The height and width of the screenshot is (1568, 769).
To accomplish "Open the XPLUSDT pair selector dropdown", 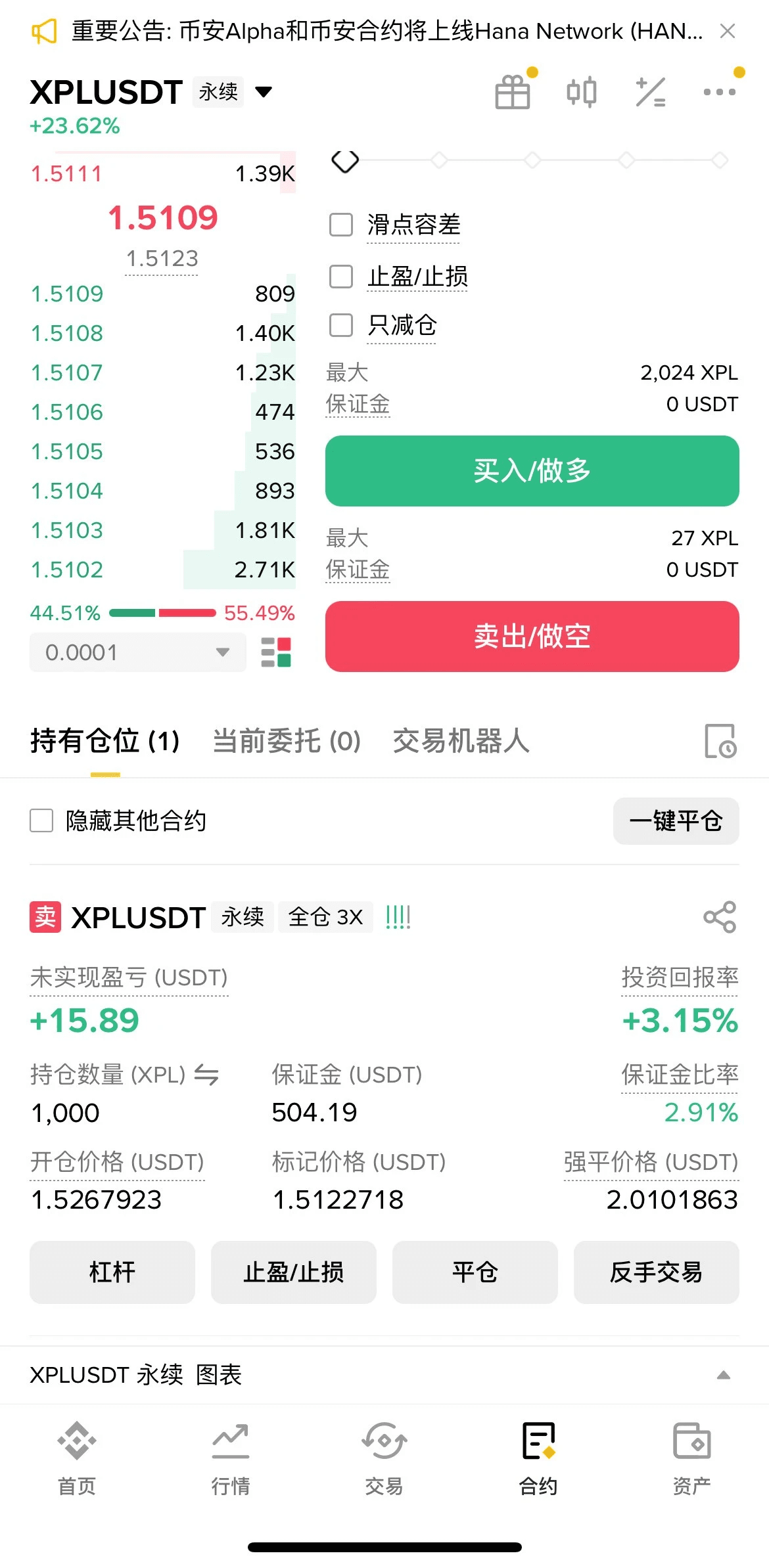I will pos(264,92).
